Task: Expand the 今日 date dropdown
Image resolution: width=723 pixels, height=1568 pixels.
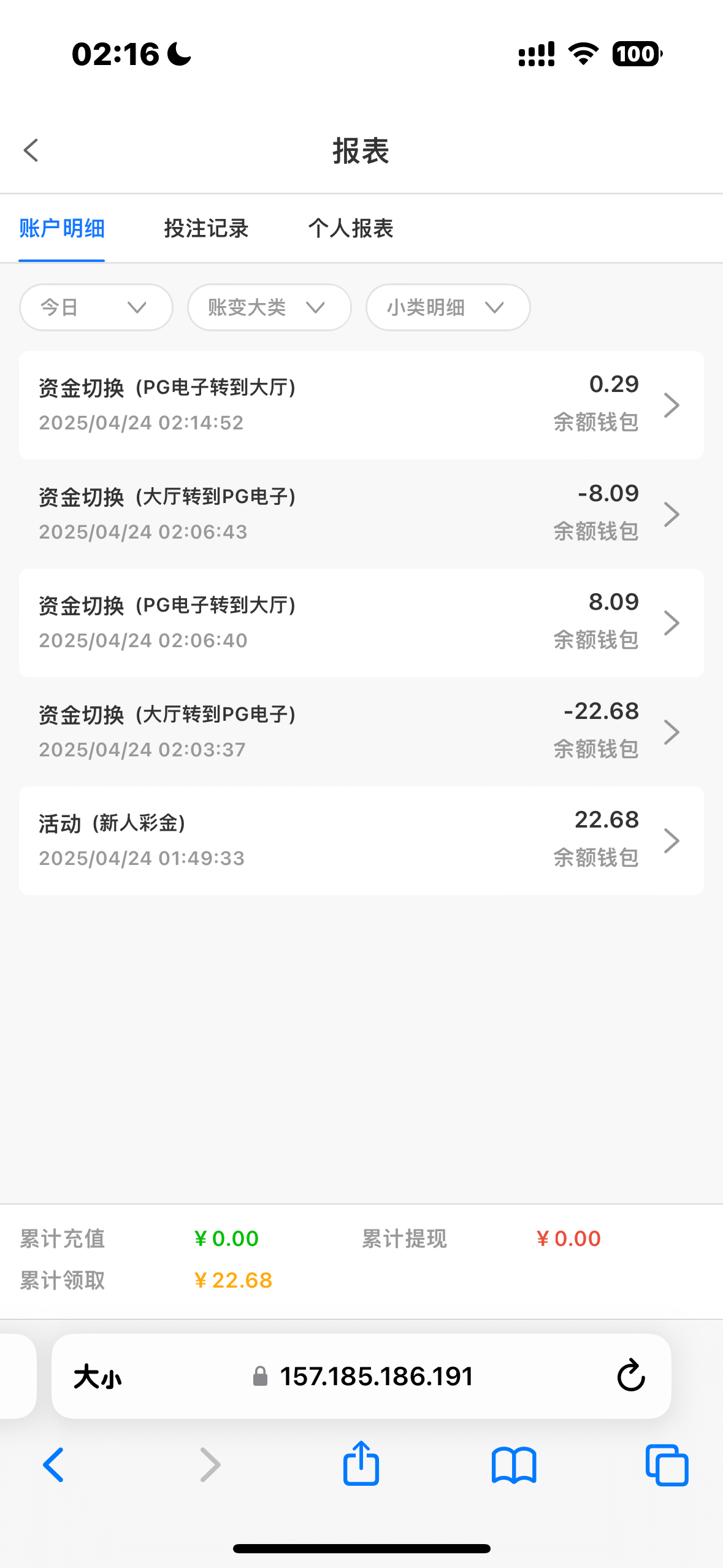Action: [96, 307]
